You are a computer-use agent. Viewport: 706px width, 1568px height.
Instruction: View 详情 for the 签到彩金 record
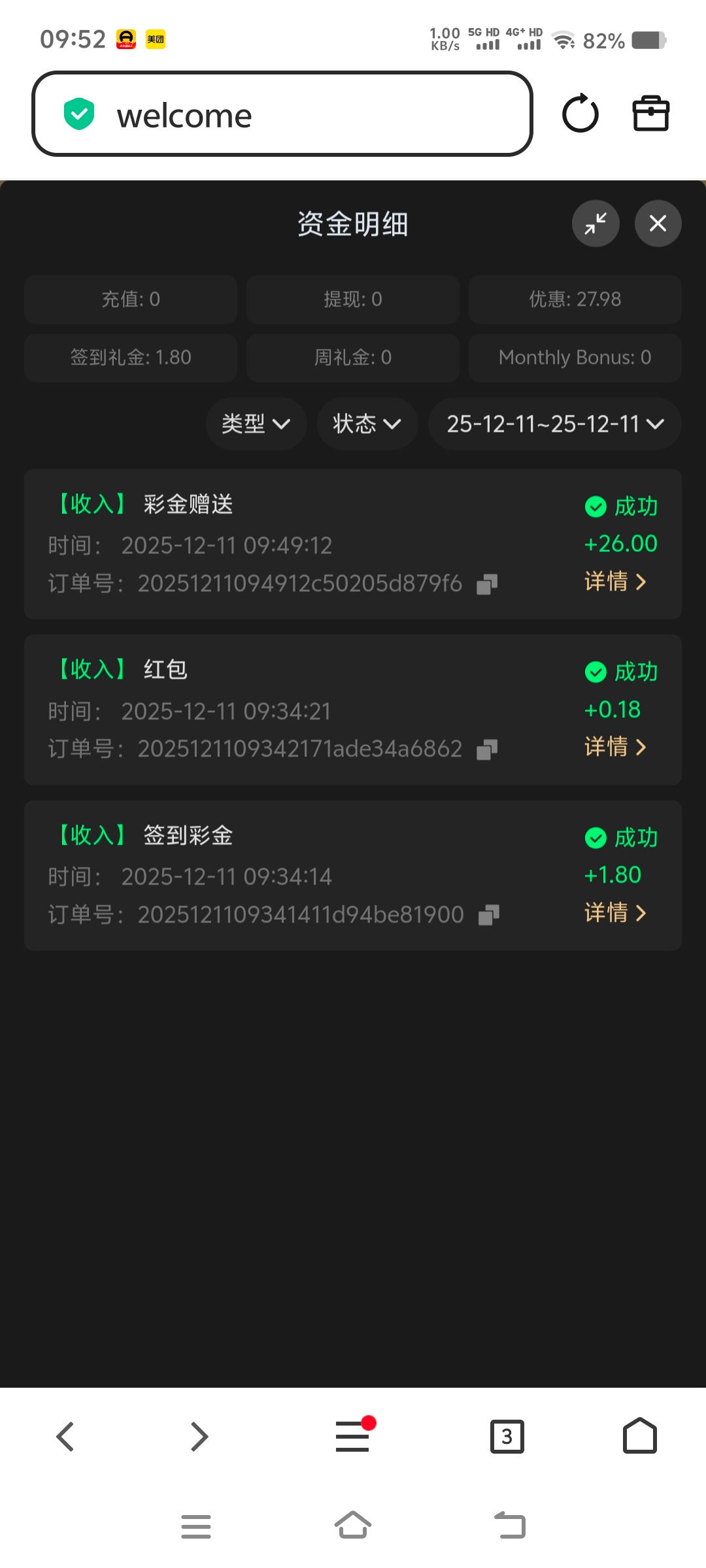[615, 913]
